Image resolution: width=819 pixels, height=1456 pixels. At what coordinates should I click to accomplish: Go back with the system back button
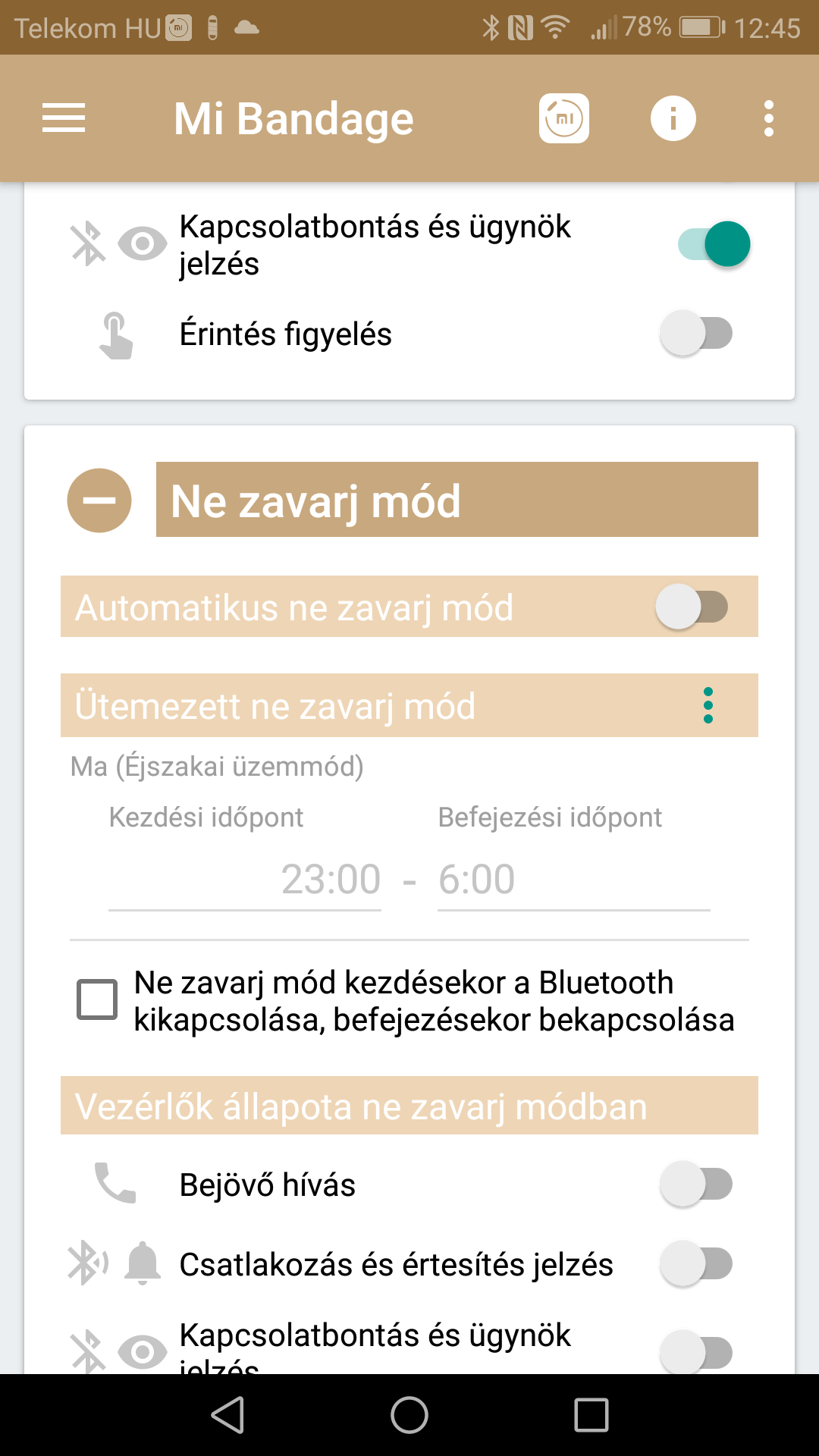coord(227,1415)
